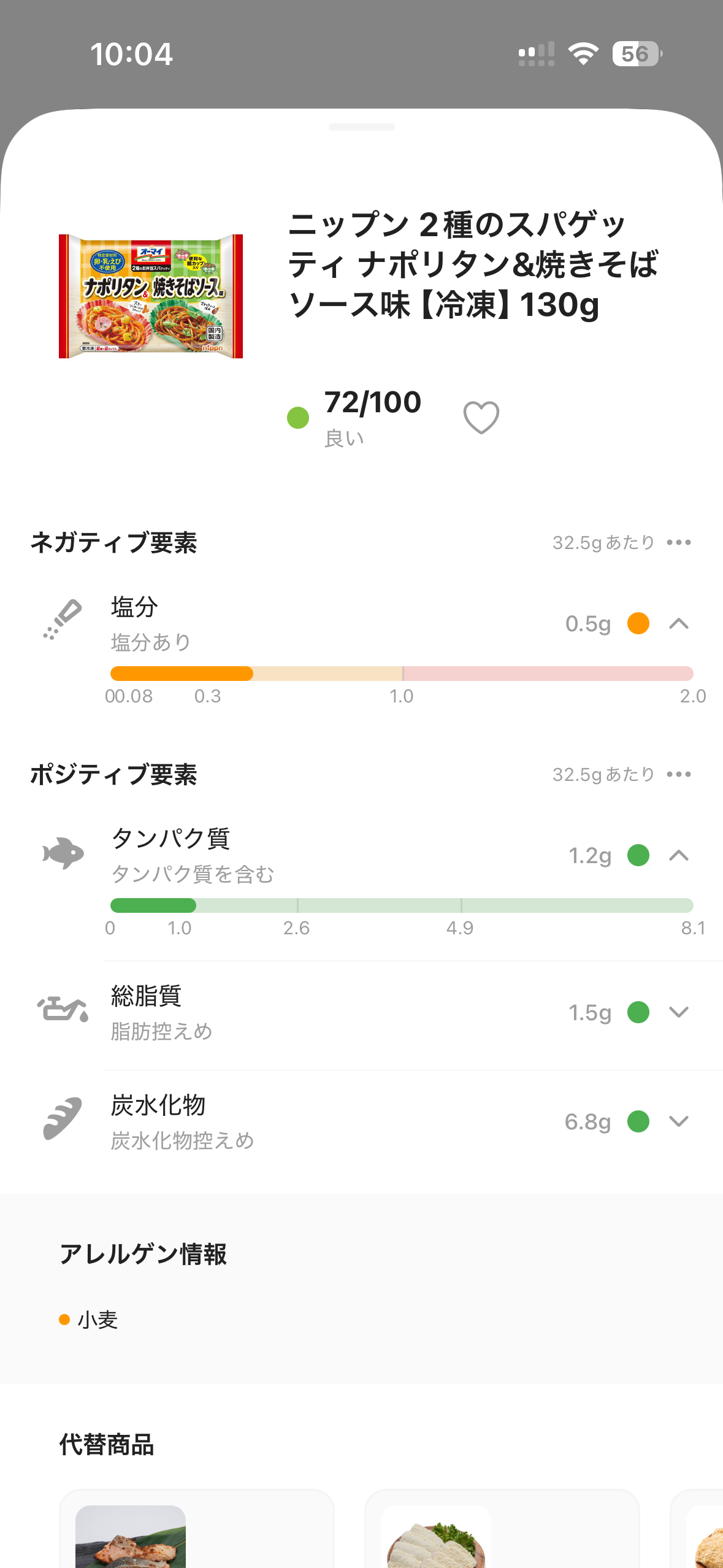This screenshot has width=723, height=1568.
Task: Select the fish icon next to タンパク質
Action: pos(63,852)
